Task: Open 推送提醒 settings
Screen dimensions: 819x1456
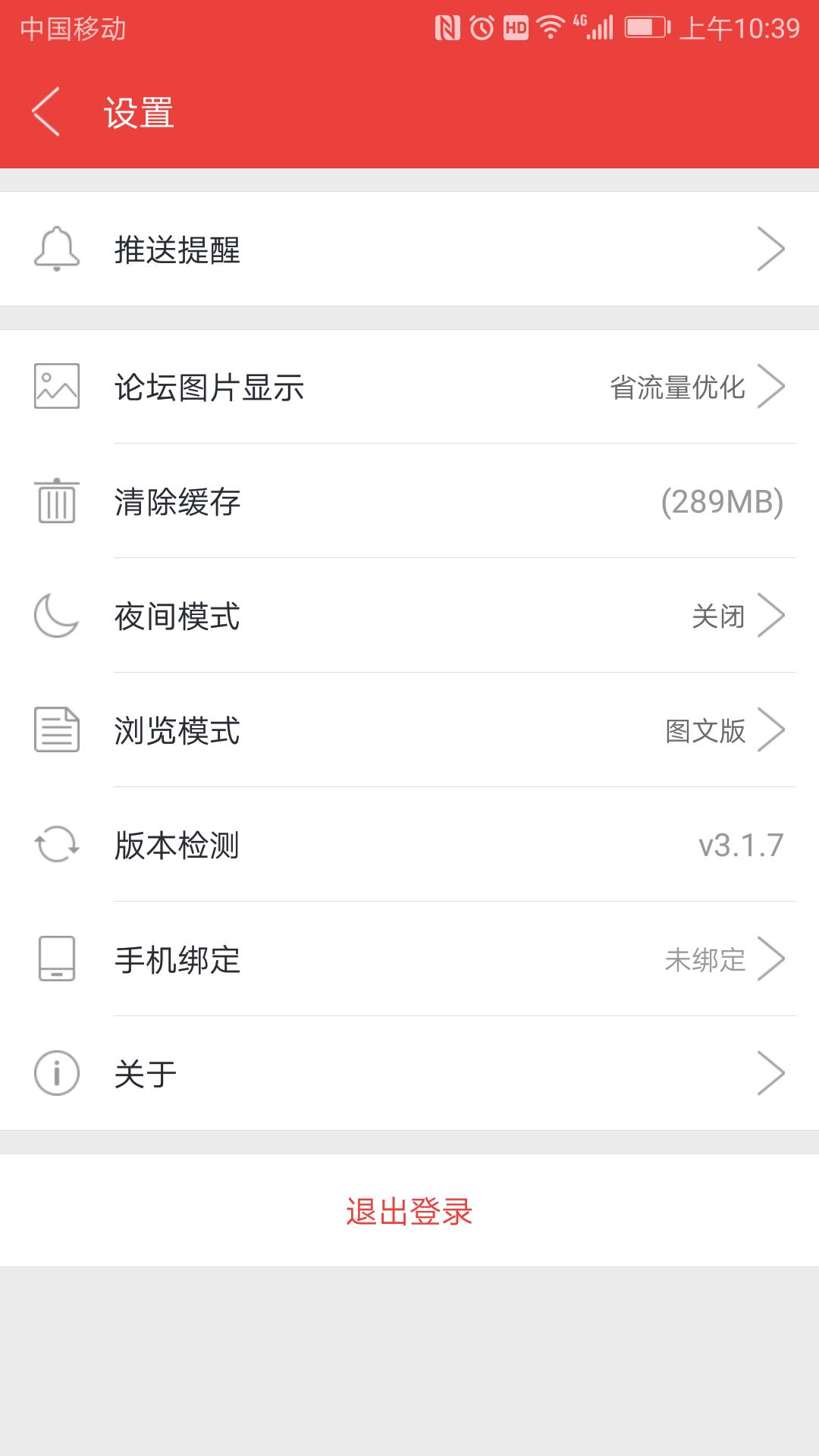Action: point(409,249)
